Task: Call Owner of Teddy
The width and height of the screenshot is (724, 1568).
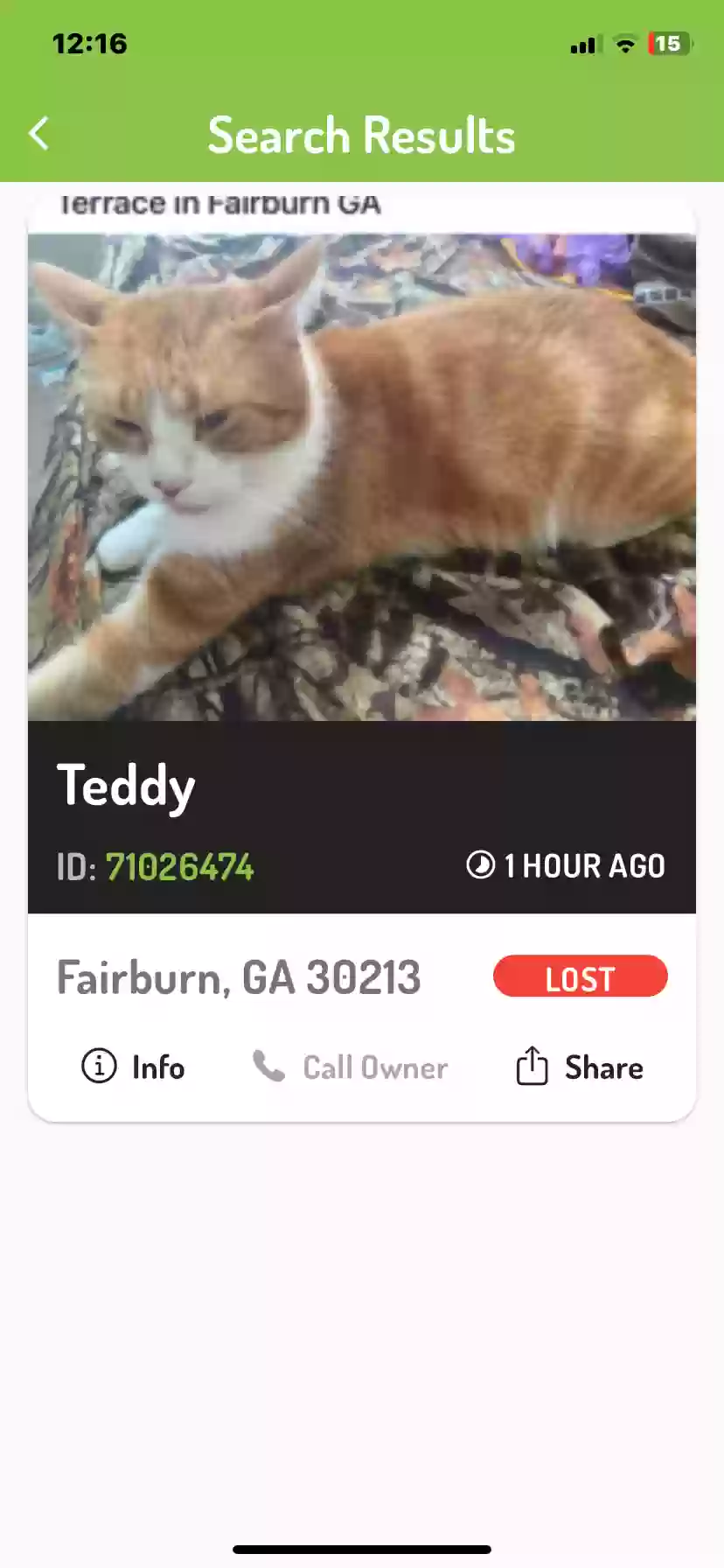Action: 351,1067
